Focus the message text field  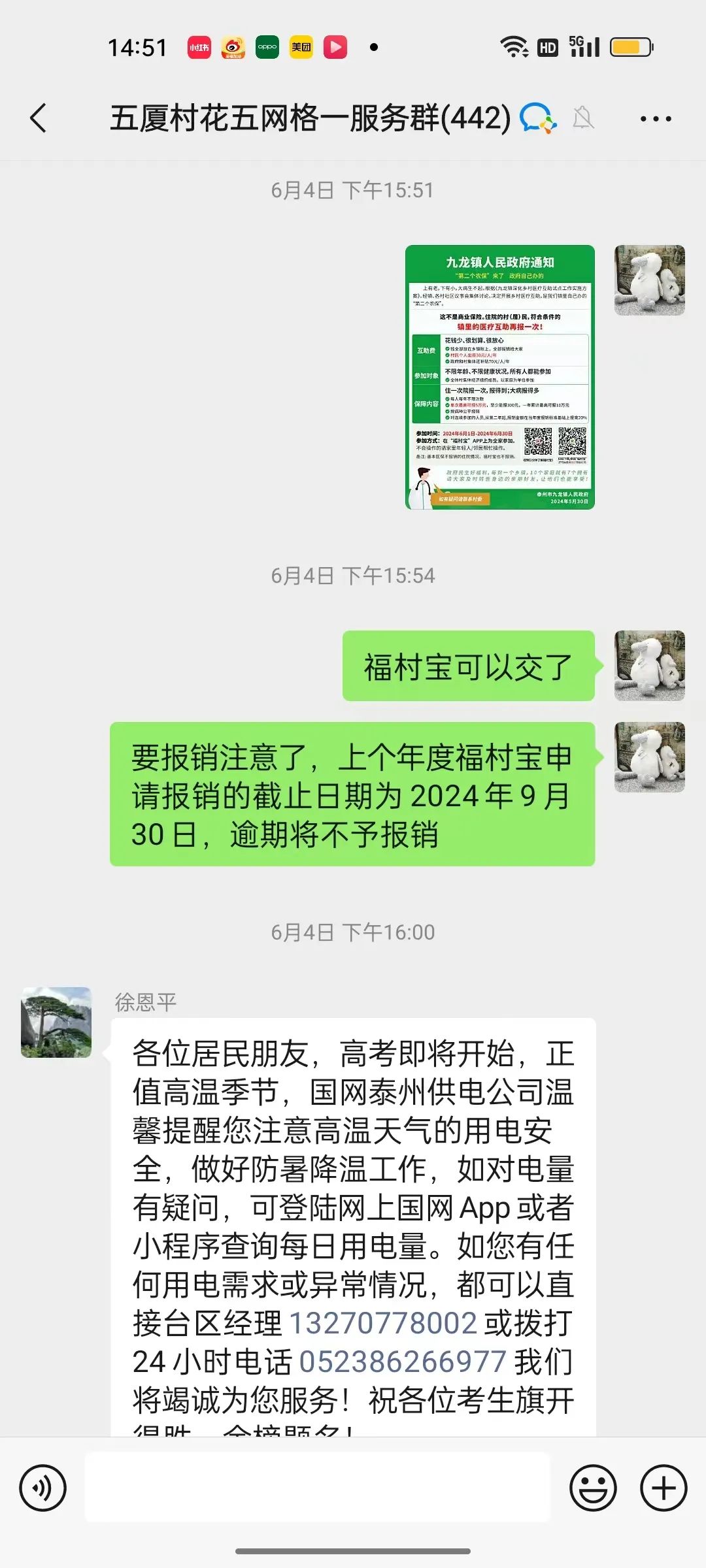click(x=318, y=1488)
